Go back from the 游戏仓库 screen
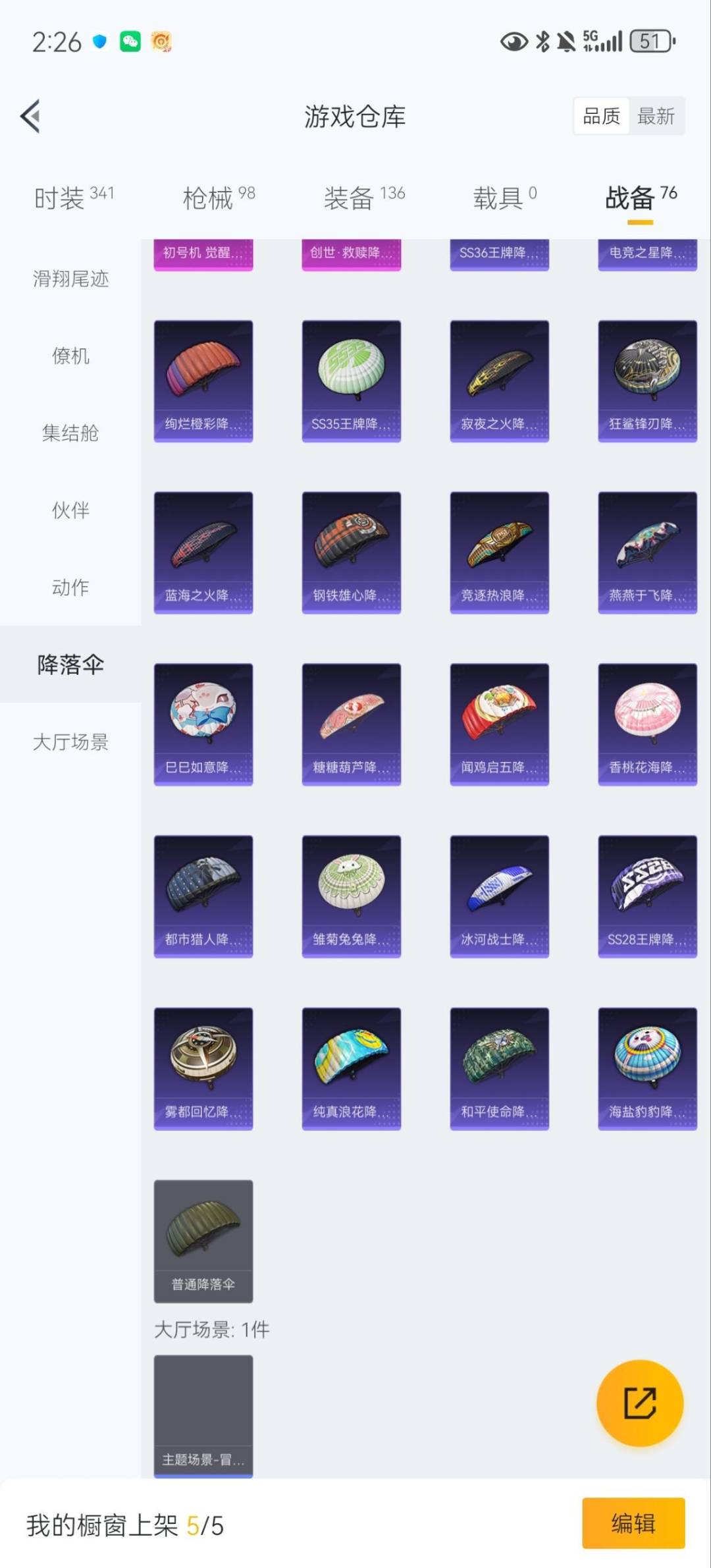711x1568 pixels. point(30,117)
